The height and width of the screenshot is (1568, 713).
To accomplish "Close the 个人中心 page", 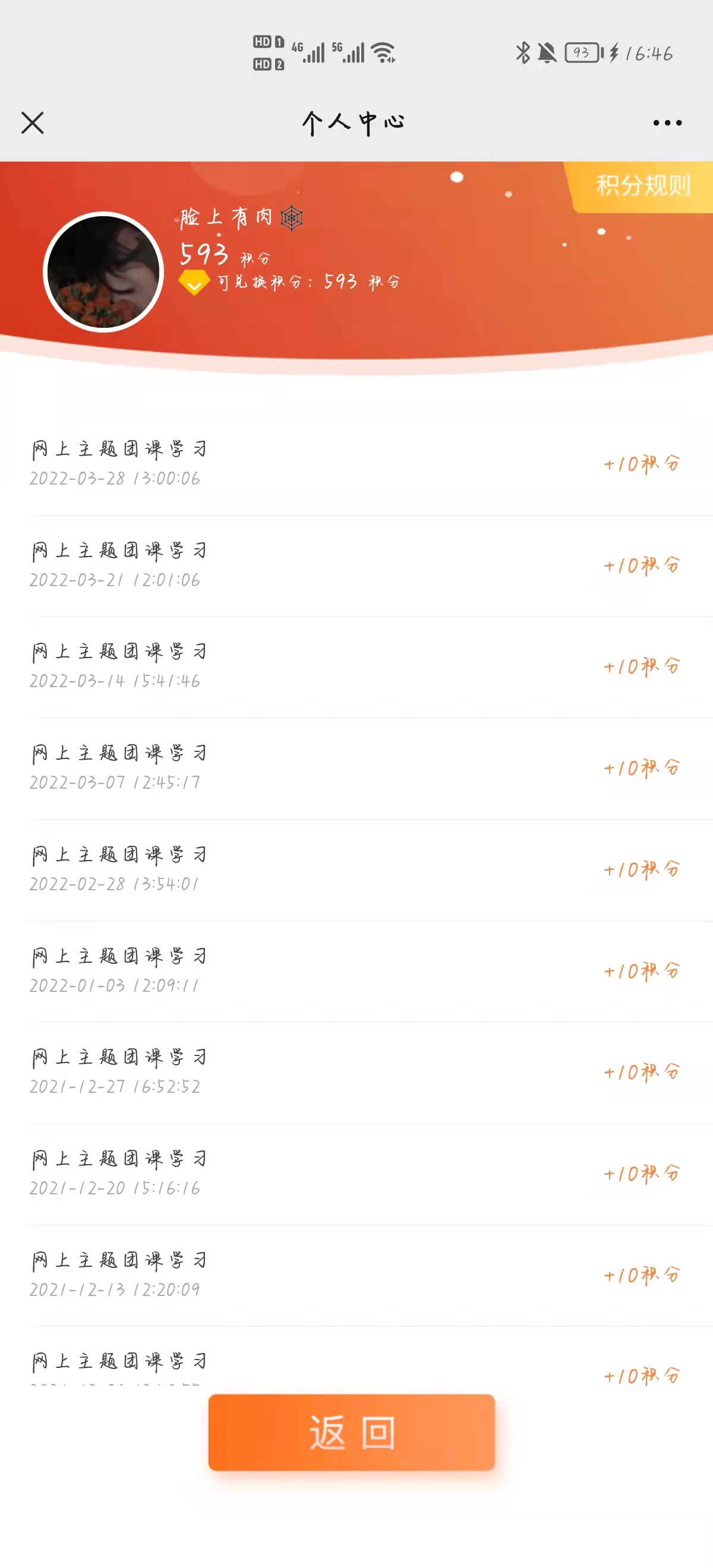I will (32, 123).
